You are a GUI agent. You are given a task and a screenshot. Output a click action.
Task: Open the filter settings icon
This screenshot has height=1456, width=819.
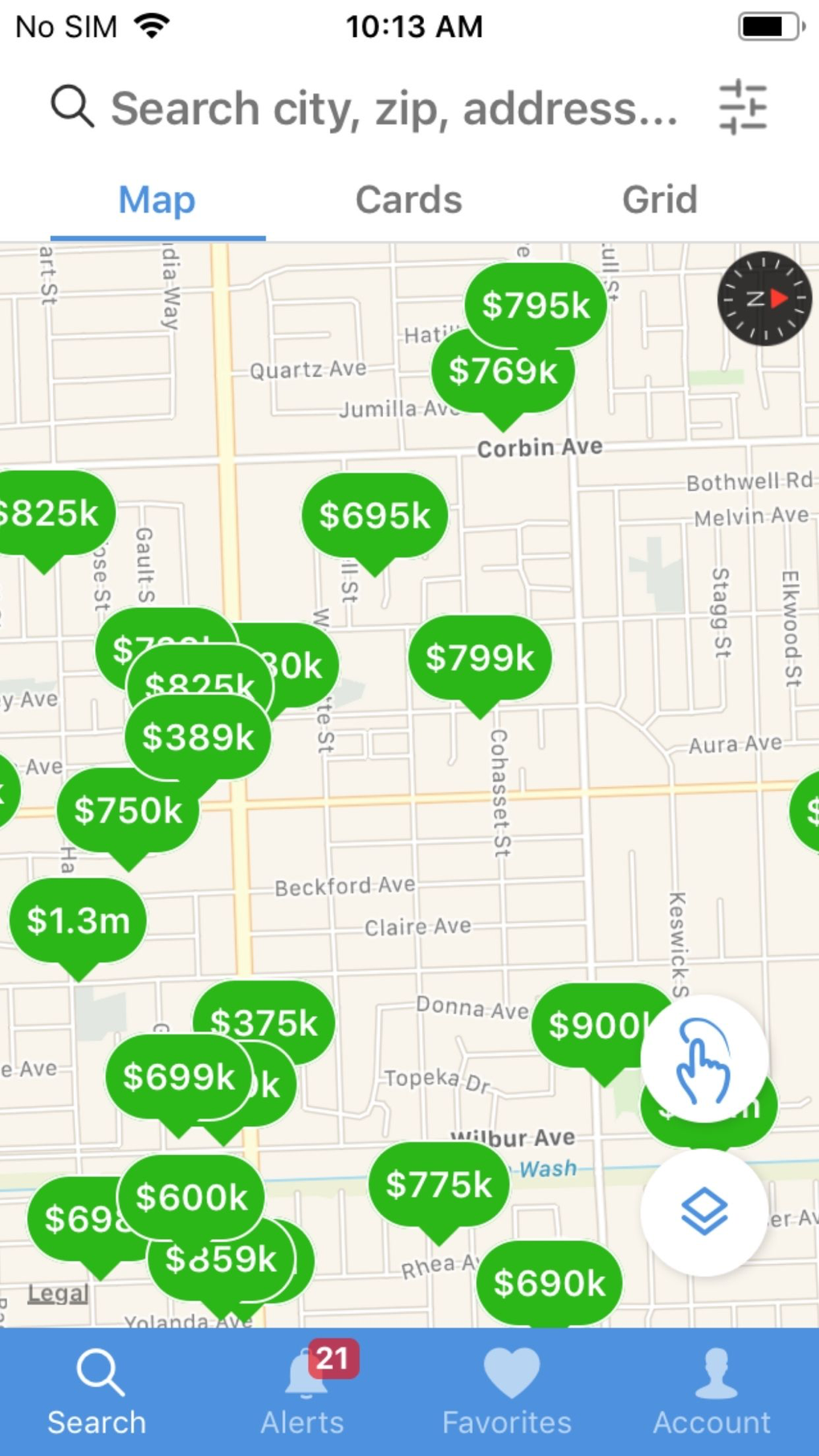[743, 107]
